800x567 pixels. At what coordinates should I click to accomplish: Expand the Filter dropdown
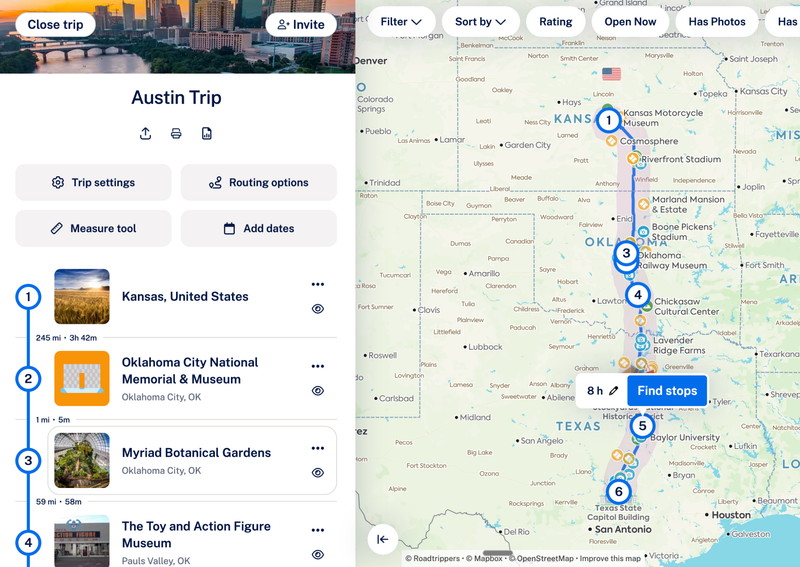tap(402, 21)
